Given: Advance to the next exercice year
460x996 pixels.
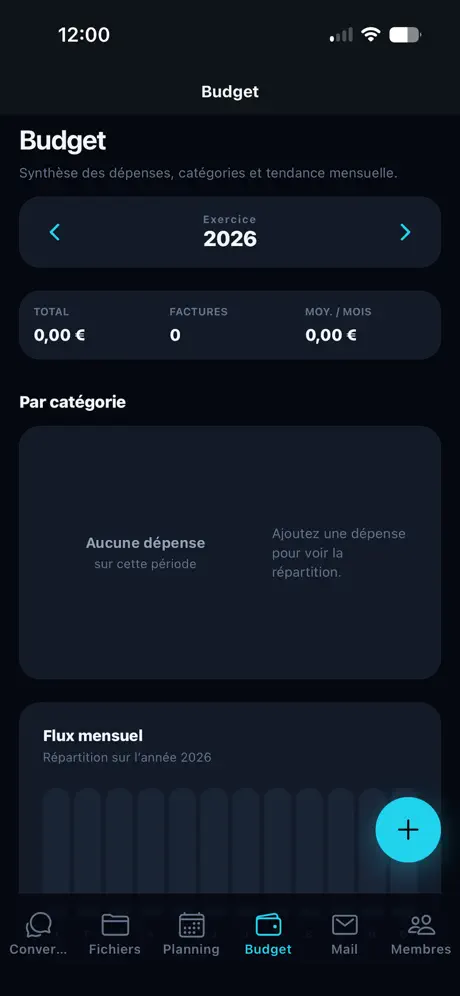Looking at the screenshot, I should [405, 232].
